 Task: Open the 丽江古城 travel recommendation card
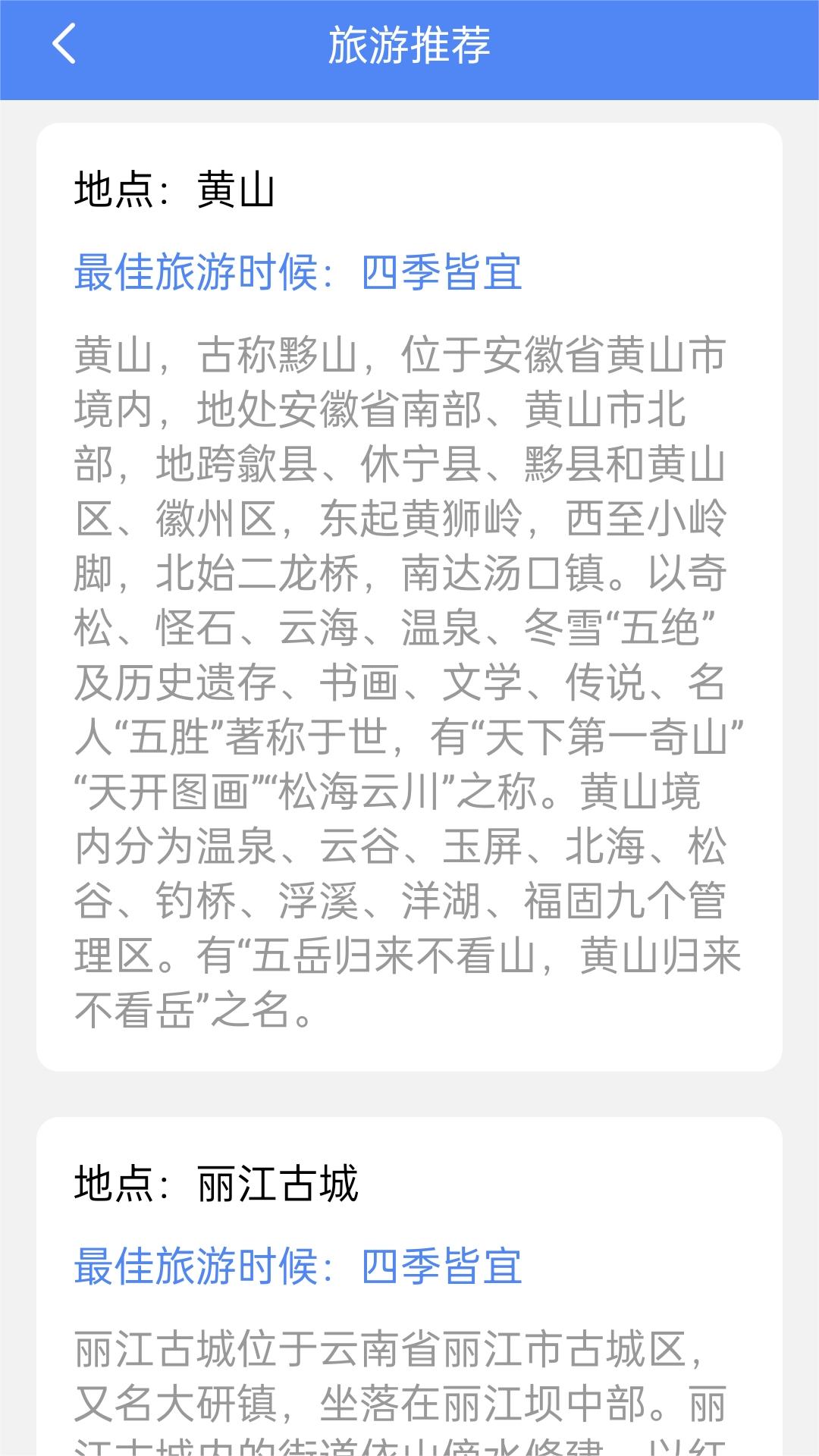pyautogui.click(x=409, y=1289)
